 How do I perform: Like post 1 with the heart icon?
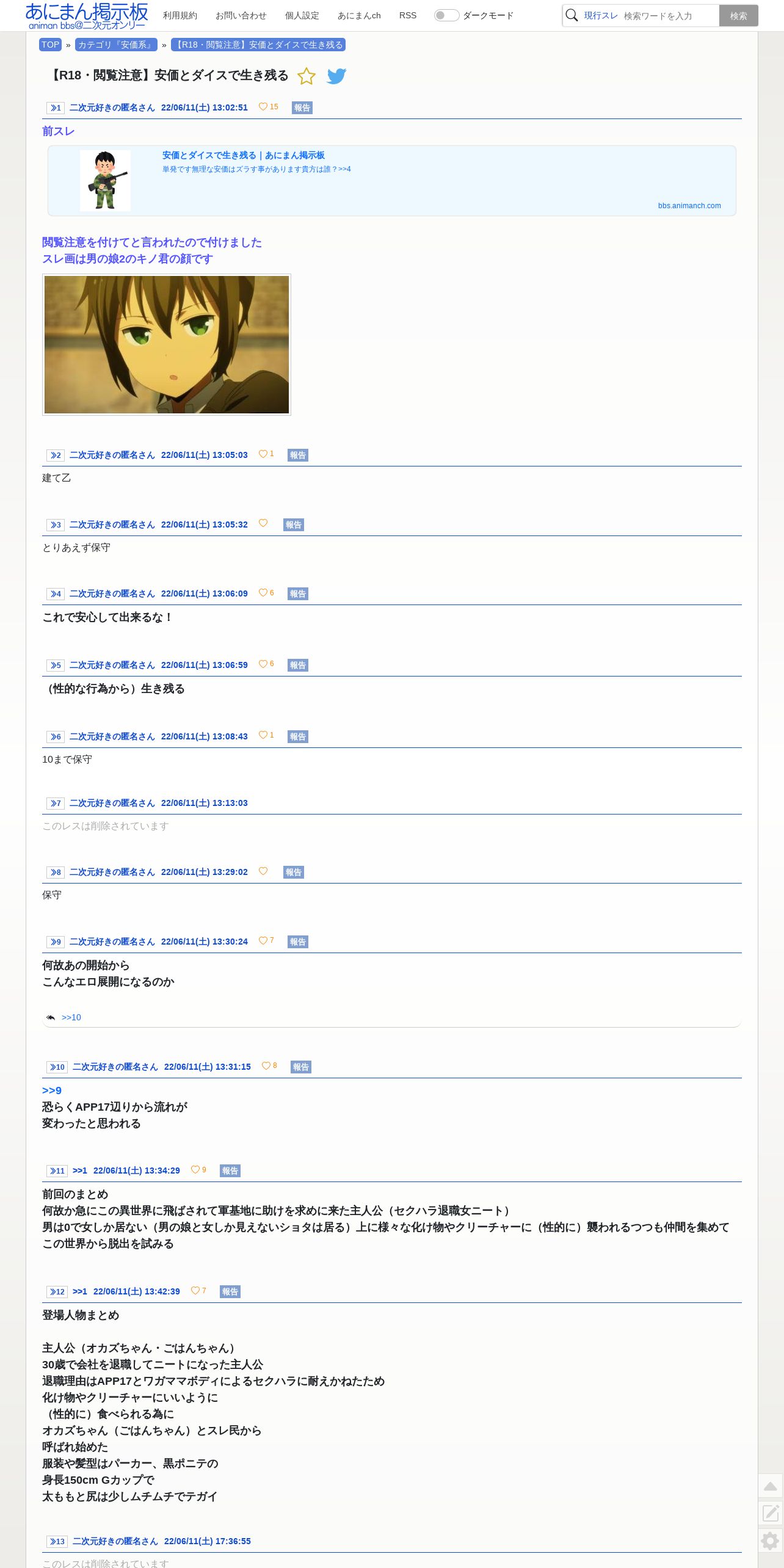(x=263, y=107)
